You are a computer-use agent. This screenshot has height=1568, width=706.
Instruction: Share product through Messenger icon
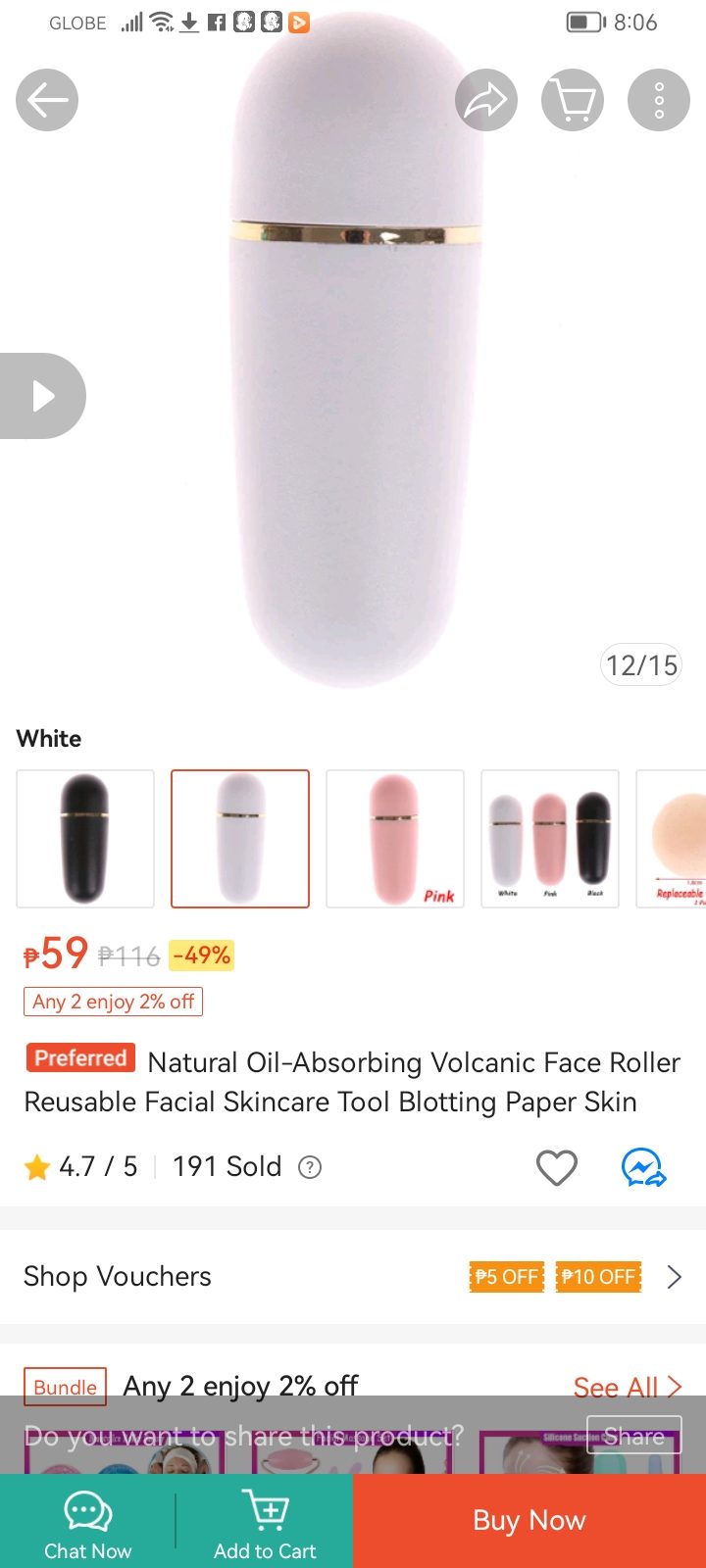[x=643, y=1167]
